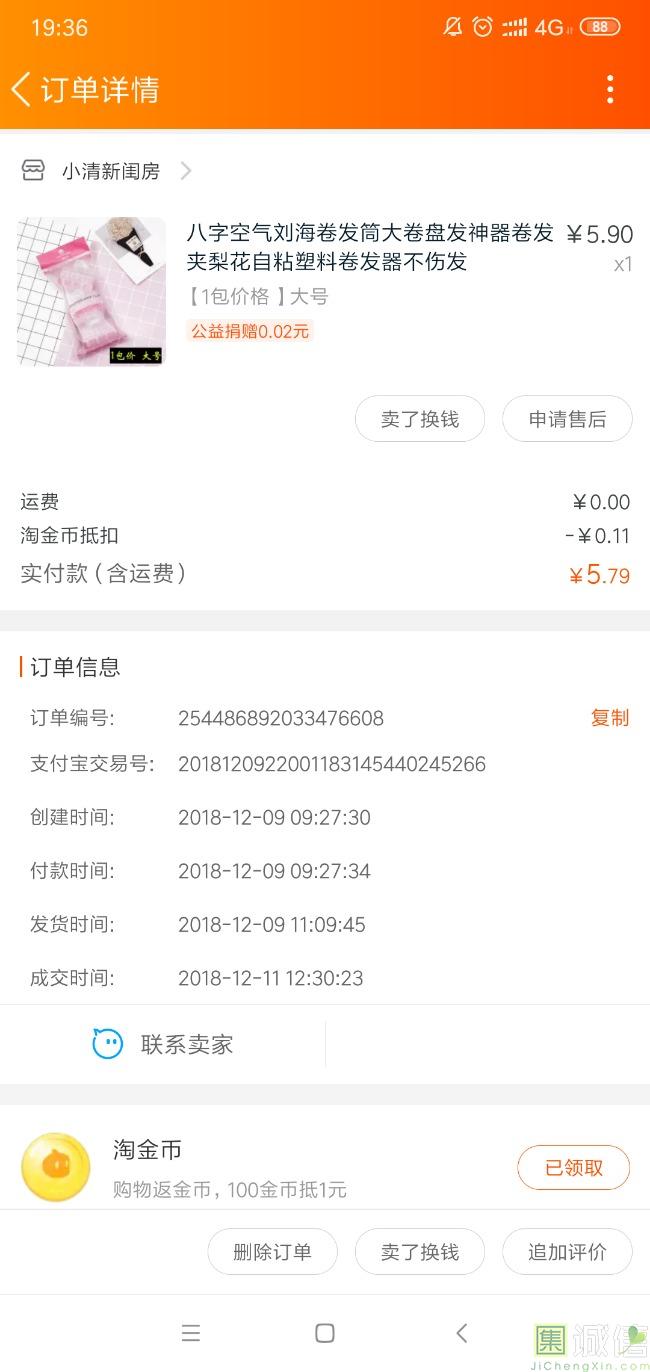Delete this order with 删除订单
The width and height of the screenshot is (650, 1372).
click(272, 1251)
